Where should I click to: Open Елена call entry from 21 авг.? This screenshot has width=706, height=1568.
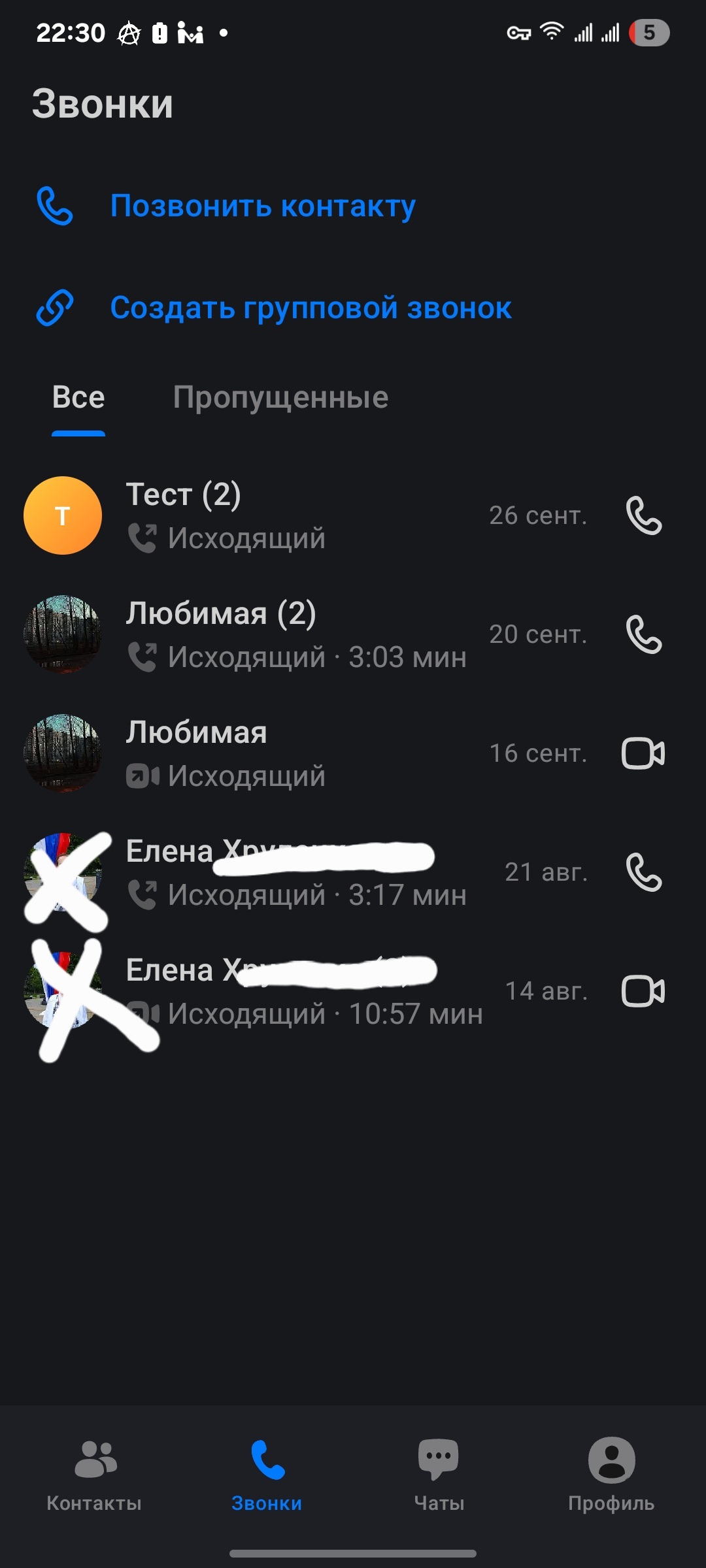[294, 874]
